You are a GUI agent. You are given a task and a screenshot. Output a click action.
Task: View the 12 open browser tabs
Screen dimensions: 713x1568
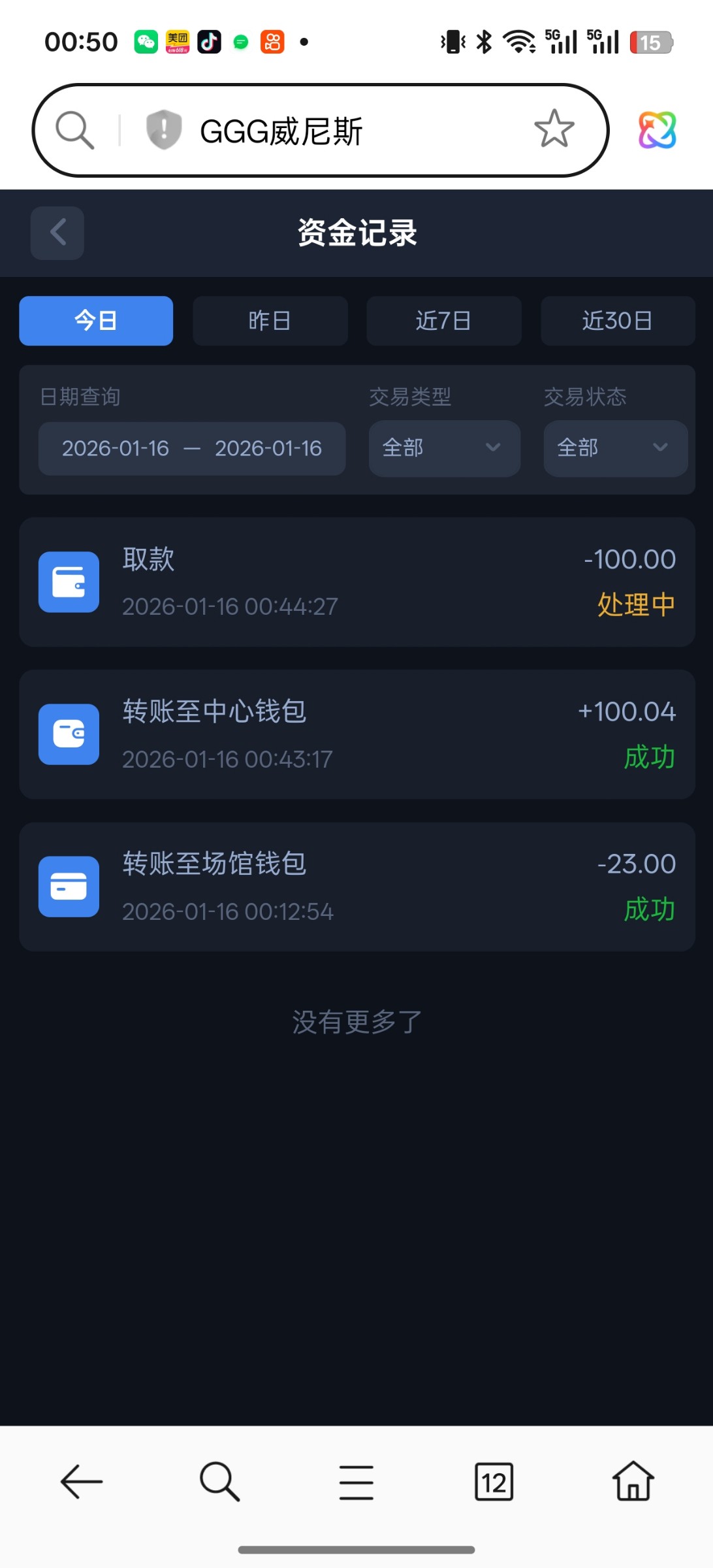point(494,1482)
